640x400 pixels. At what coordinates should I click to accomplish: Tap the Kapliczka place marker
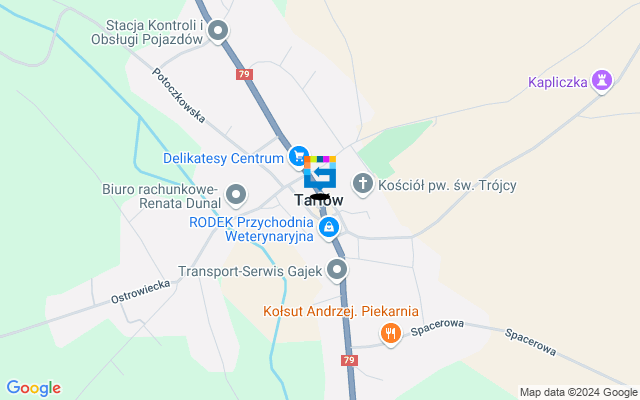coord(602,80)
